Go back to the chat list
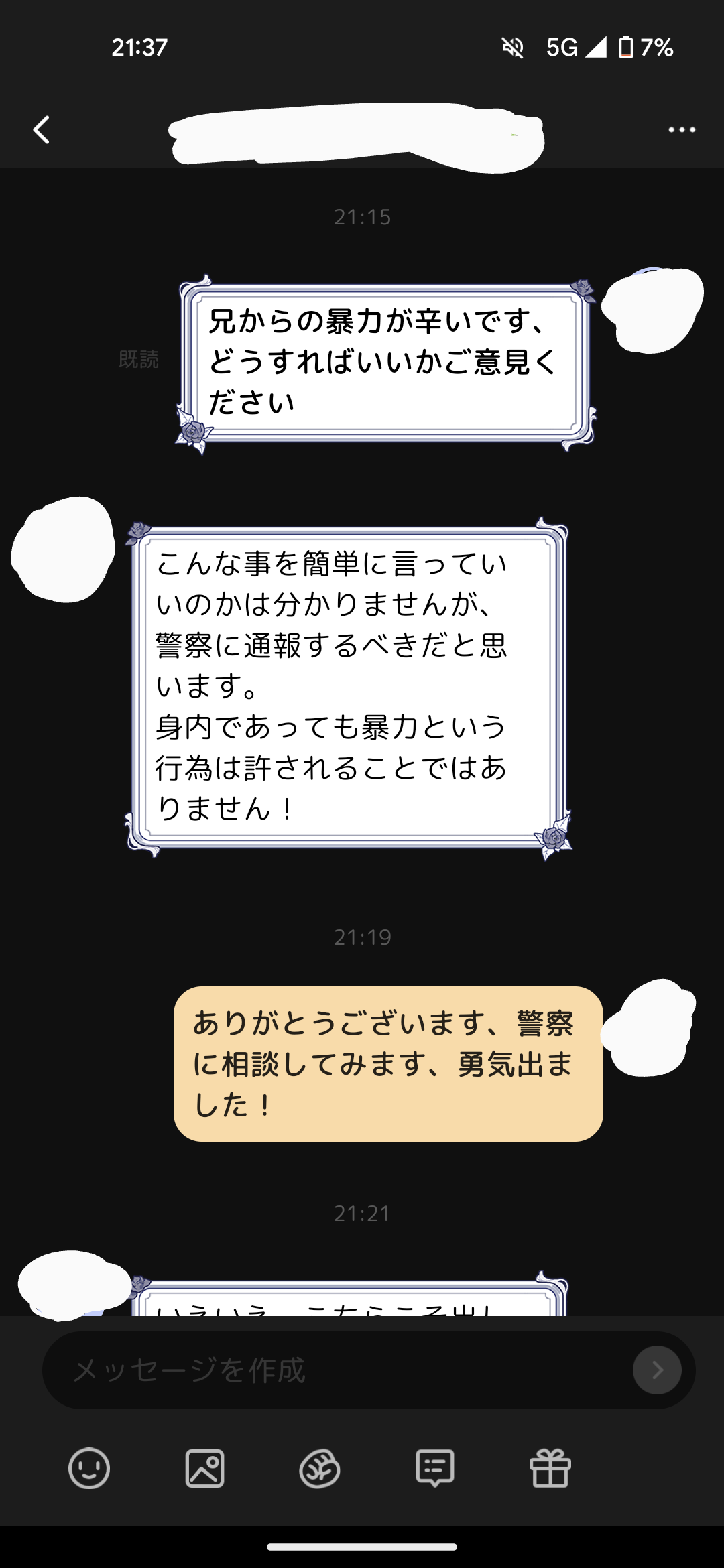The width and height of the screenshot is (724, 1568). (42, 130)
